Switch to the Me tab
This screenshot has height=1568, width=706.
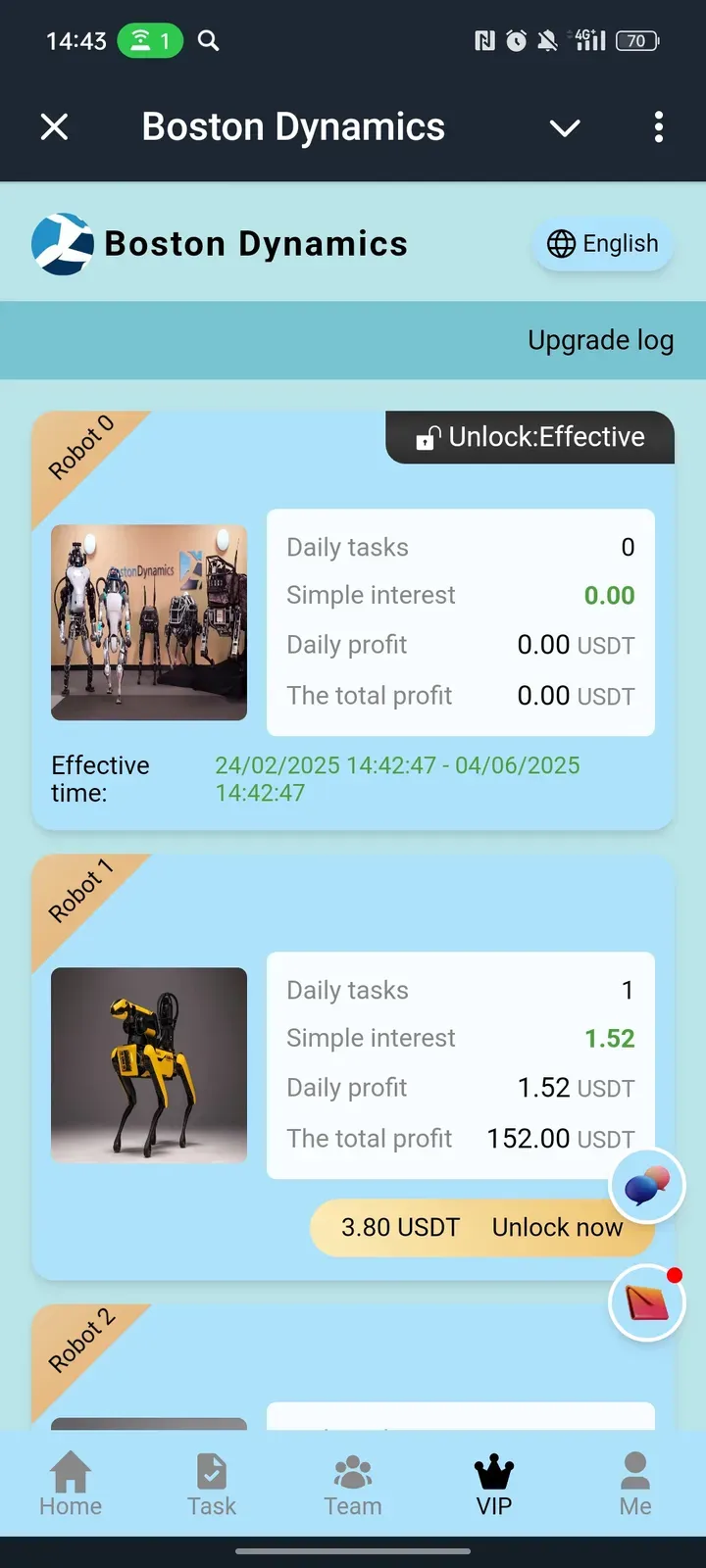point(635,1484)
